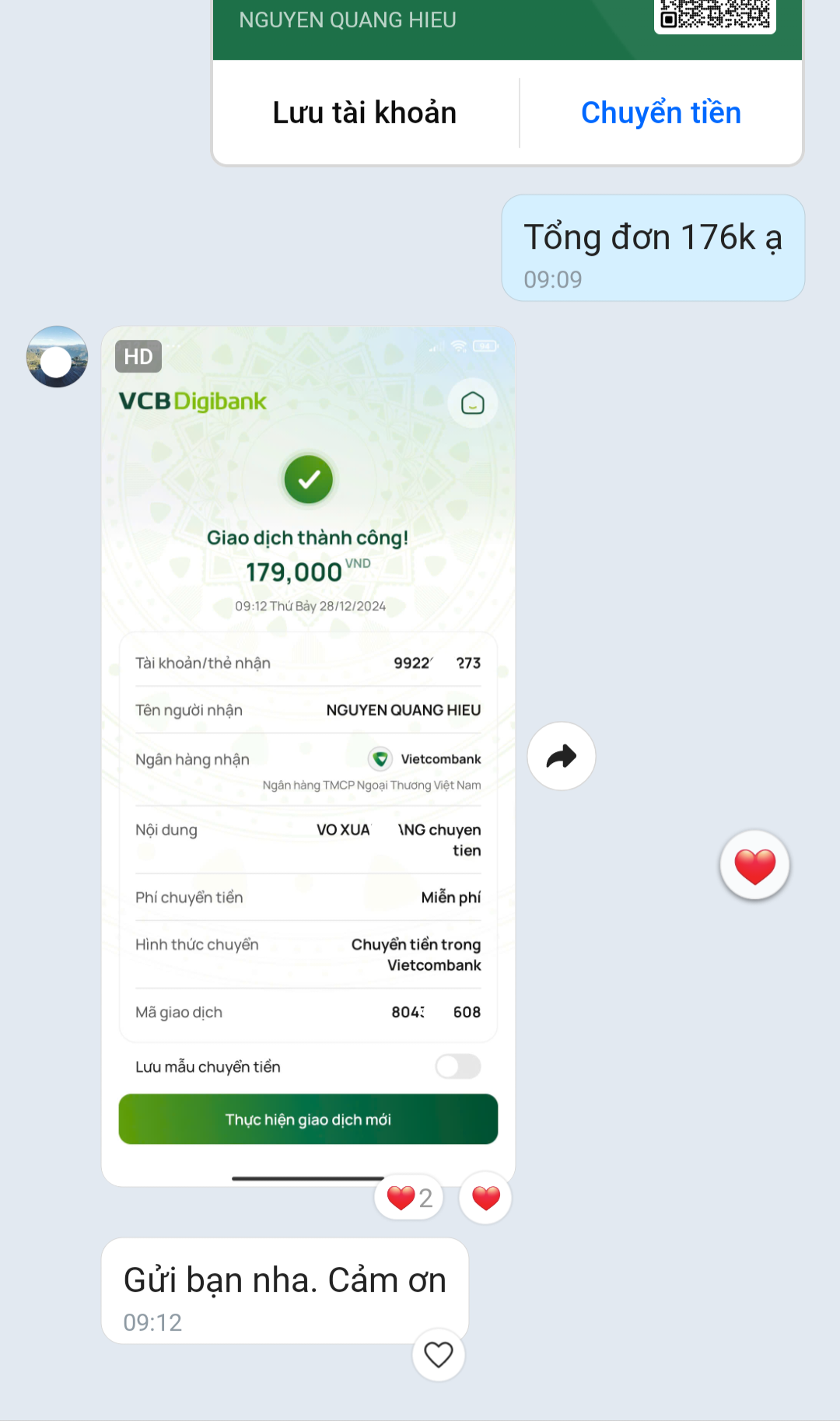
Task: React with a heart on the receipt image
Action: 485,1198
